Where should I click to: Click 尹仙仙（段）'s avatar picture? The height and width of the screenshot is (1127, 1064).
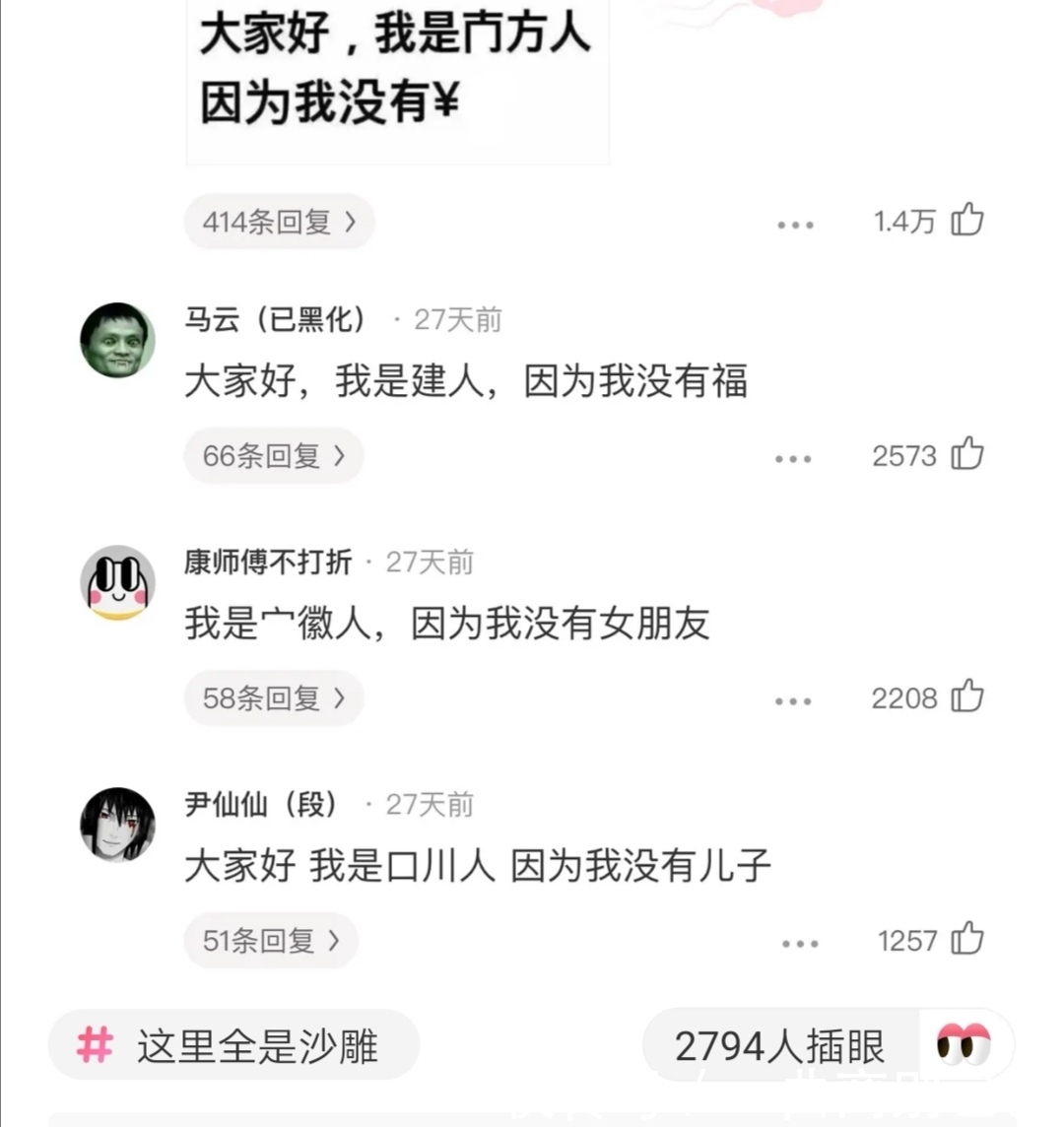pyautogui.click(x=117, y=826)
